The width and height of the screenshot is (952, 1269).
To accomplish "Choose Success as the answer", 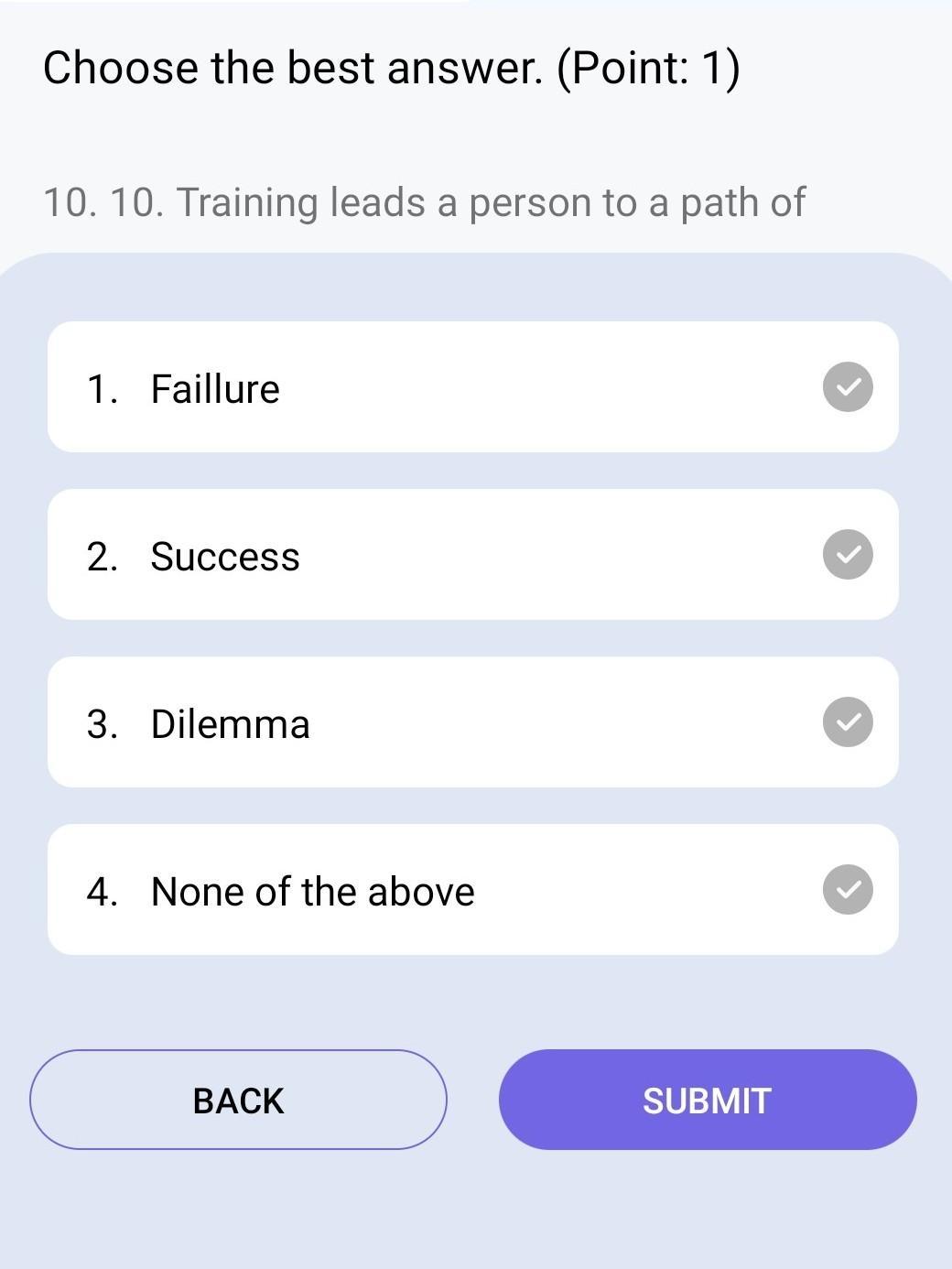I will tap(472, 555).
